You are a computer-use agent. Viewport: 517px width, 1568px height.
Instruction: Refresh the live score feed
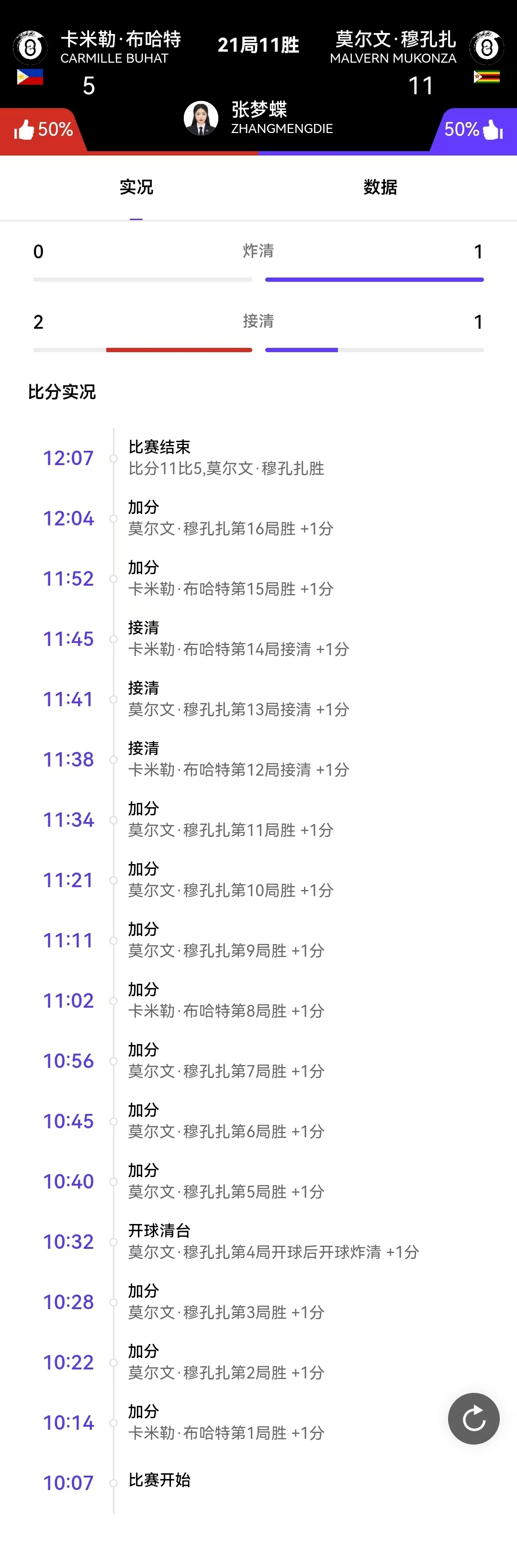click(x=473, y=1419)
